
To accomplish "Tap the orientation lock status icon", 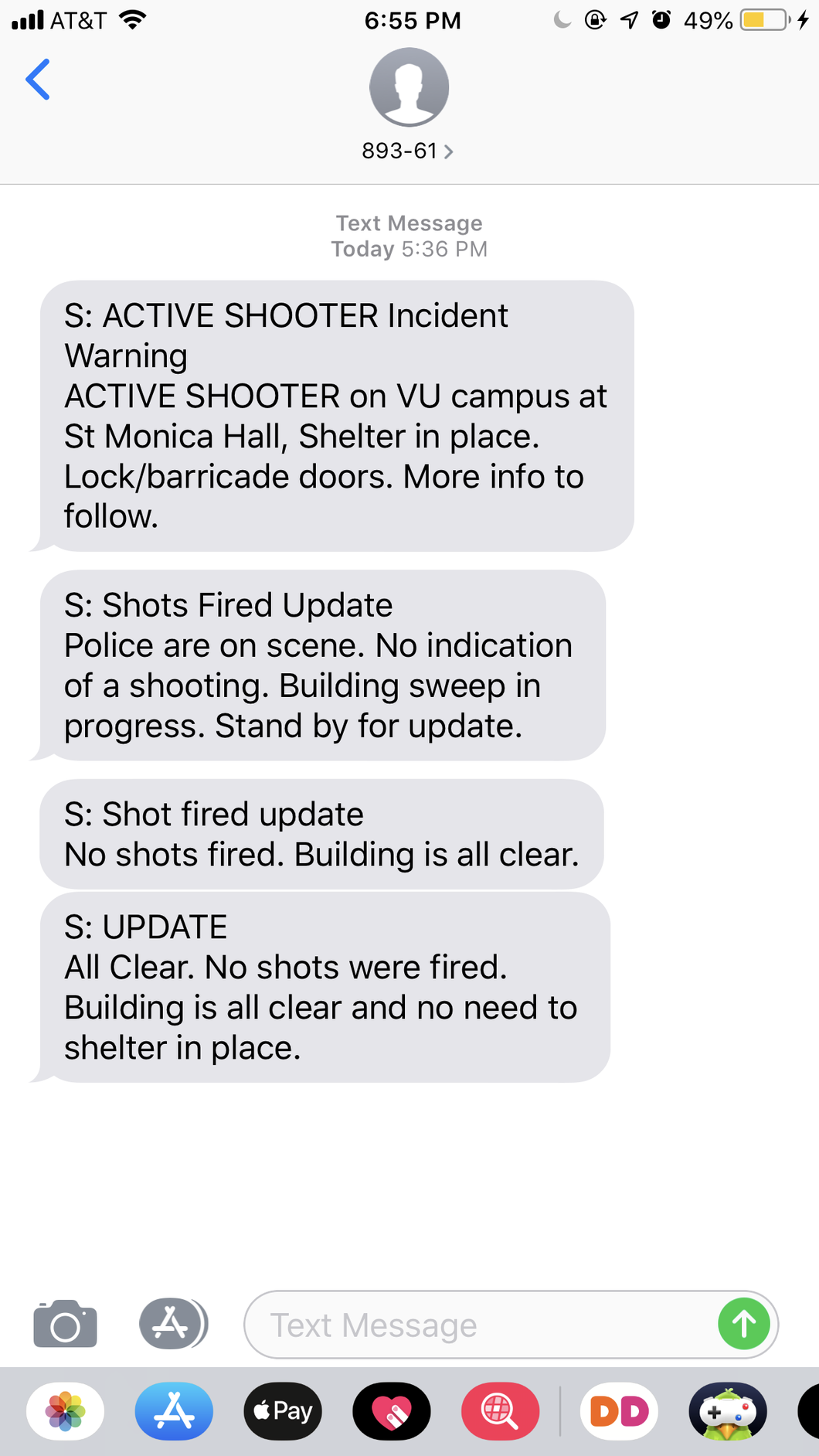I will click(x=593, y=20).
